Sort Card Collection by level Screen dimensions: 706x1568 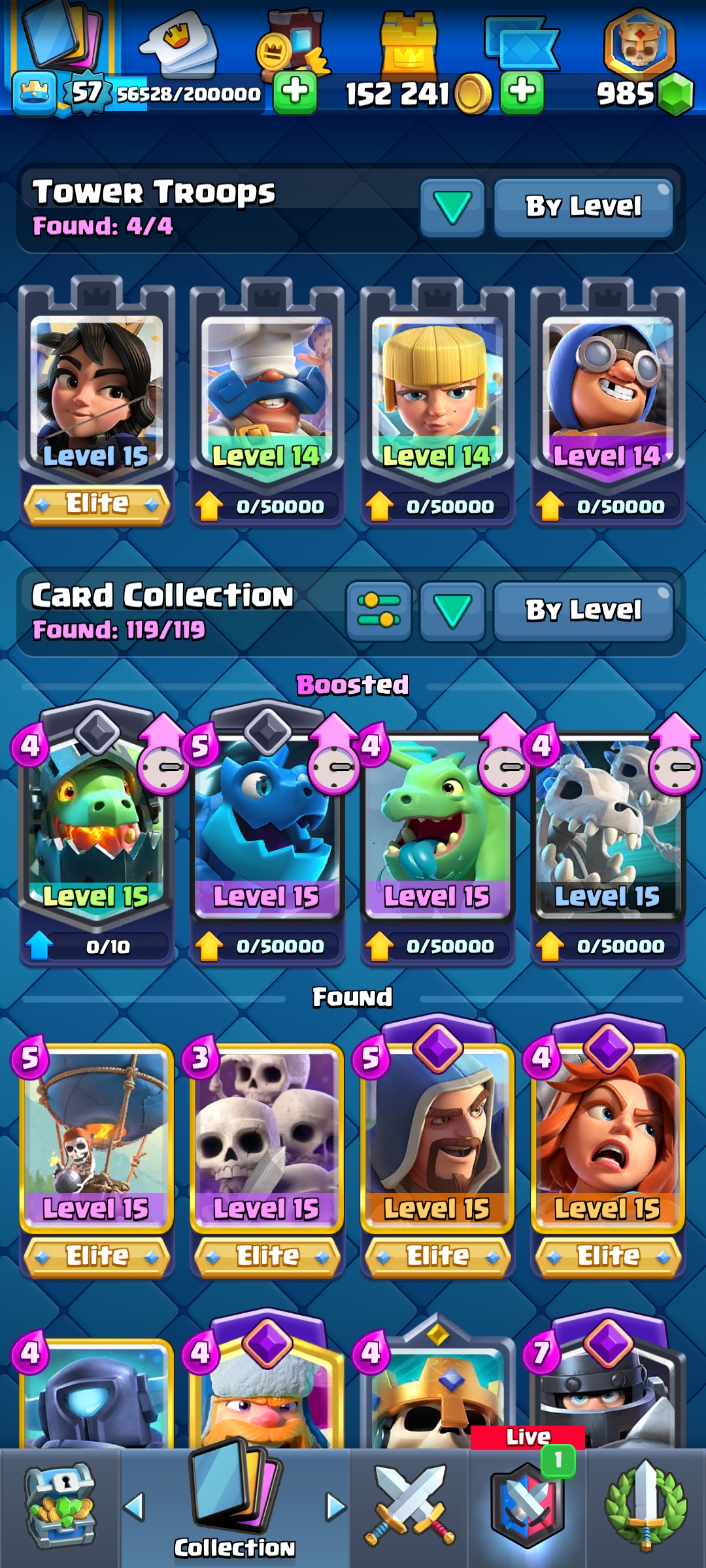point(583,611)
